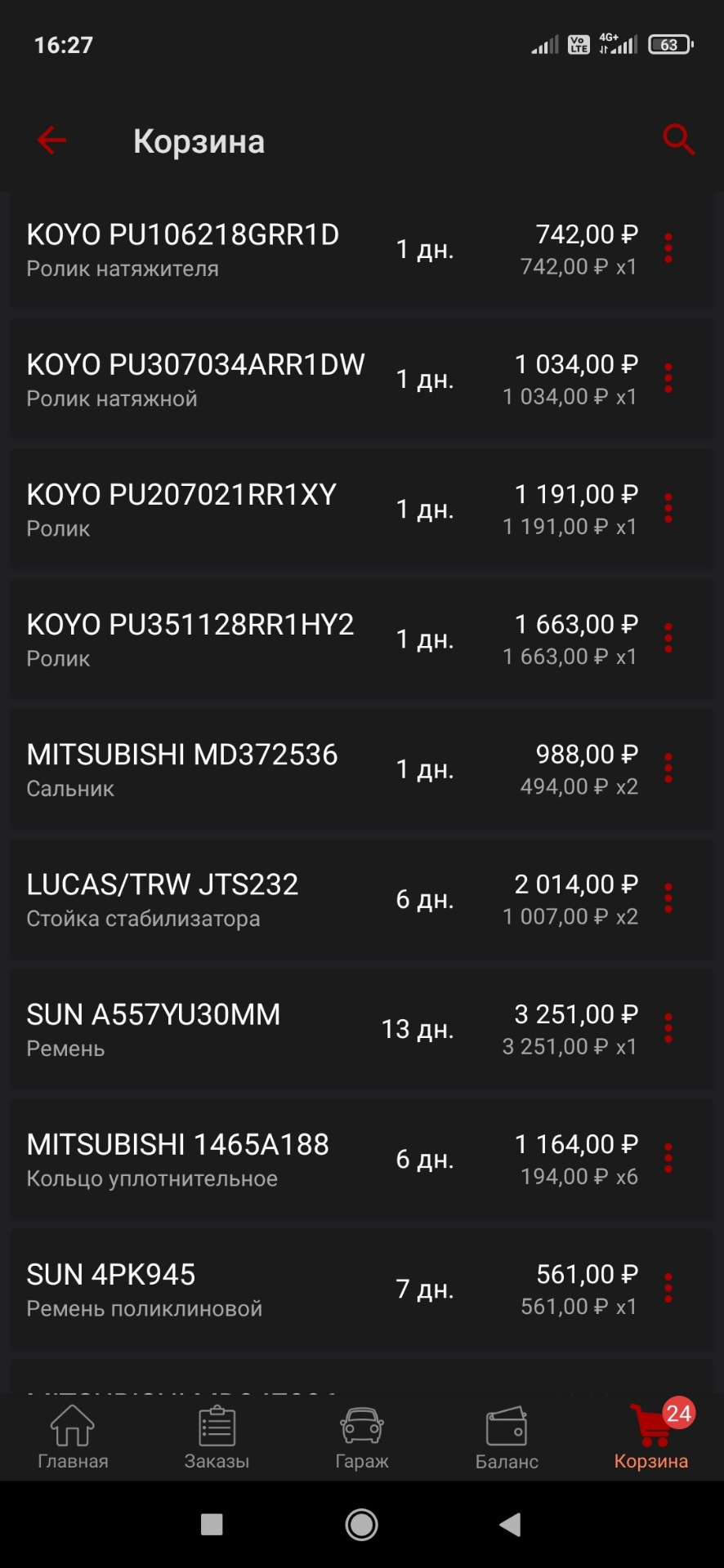Show the menu for LUCAS/TRW JTS232
This screenshot has width=724, height=1568.
click(668, 898)
